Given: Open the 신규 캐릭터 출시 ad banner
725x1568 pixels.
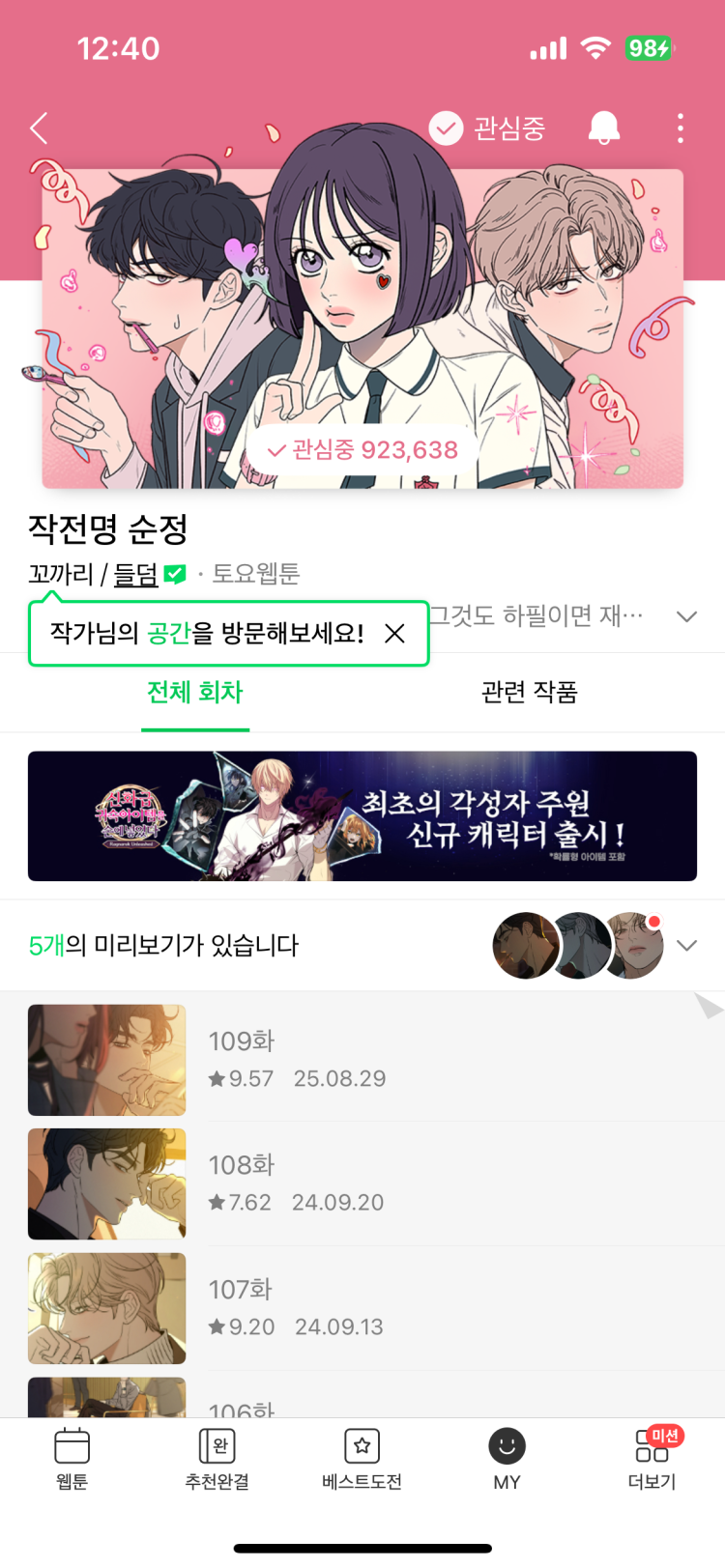Looking at the screenshot, I should 362,816.
